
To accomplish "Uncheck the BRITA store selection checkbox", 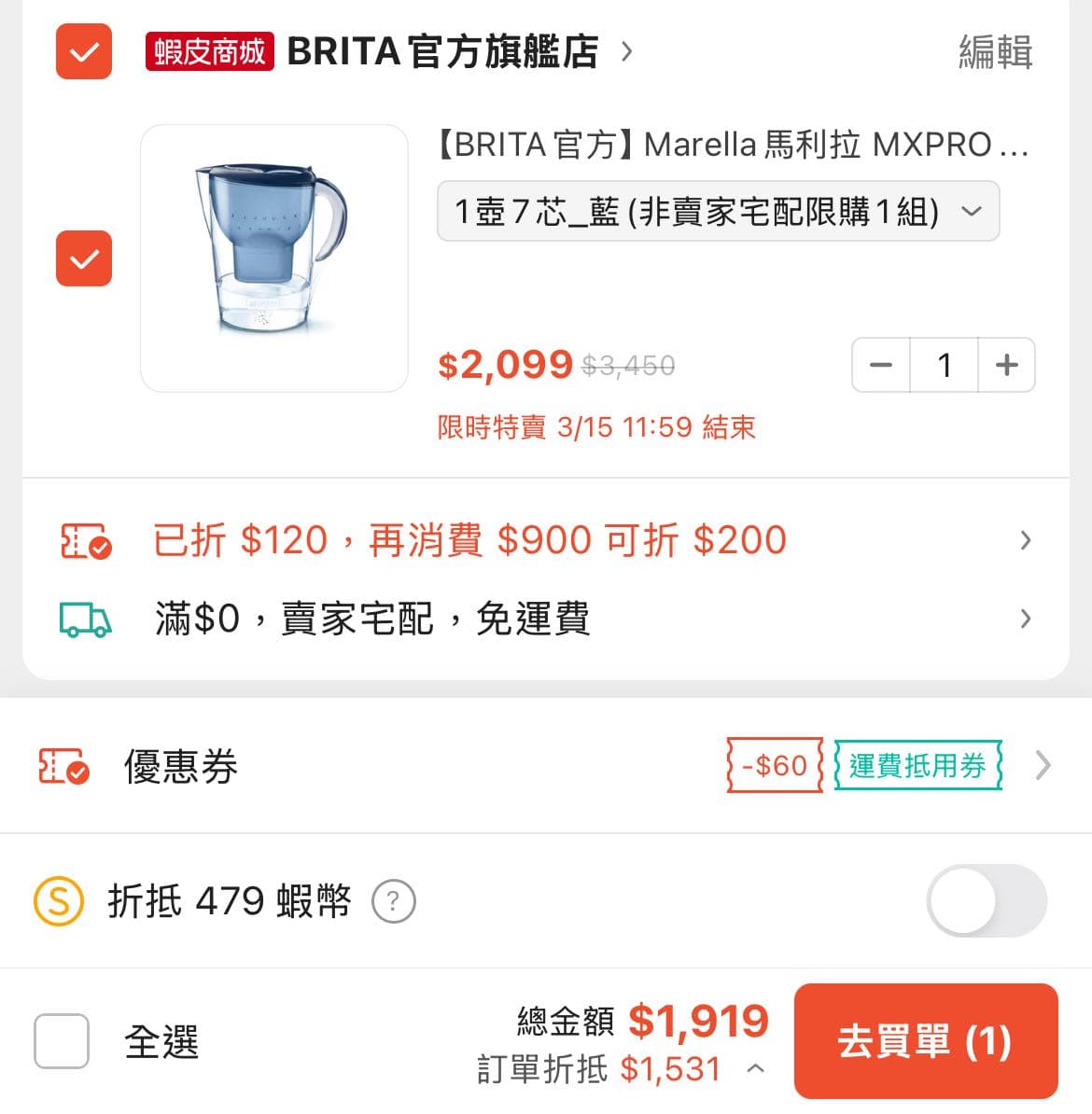I will click(83, 258).
